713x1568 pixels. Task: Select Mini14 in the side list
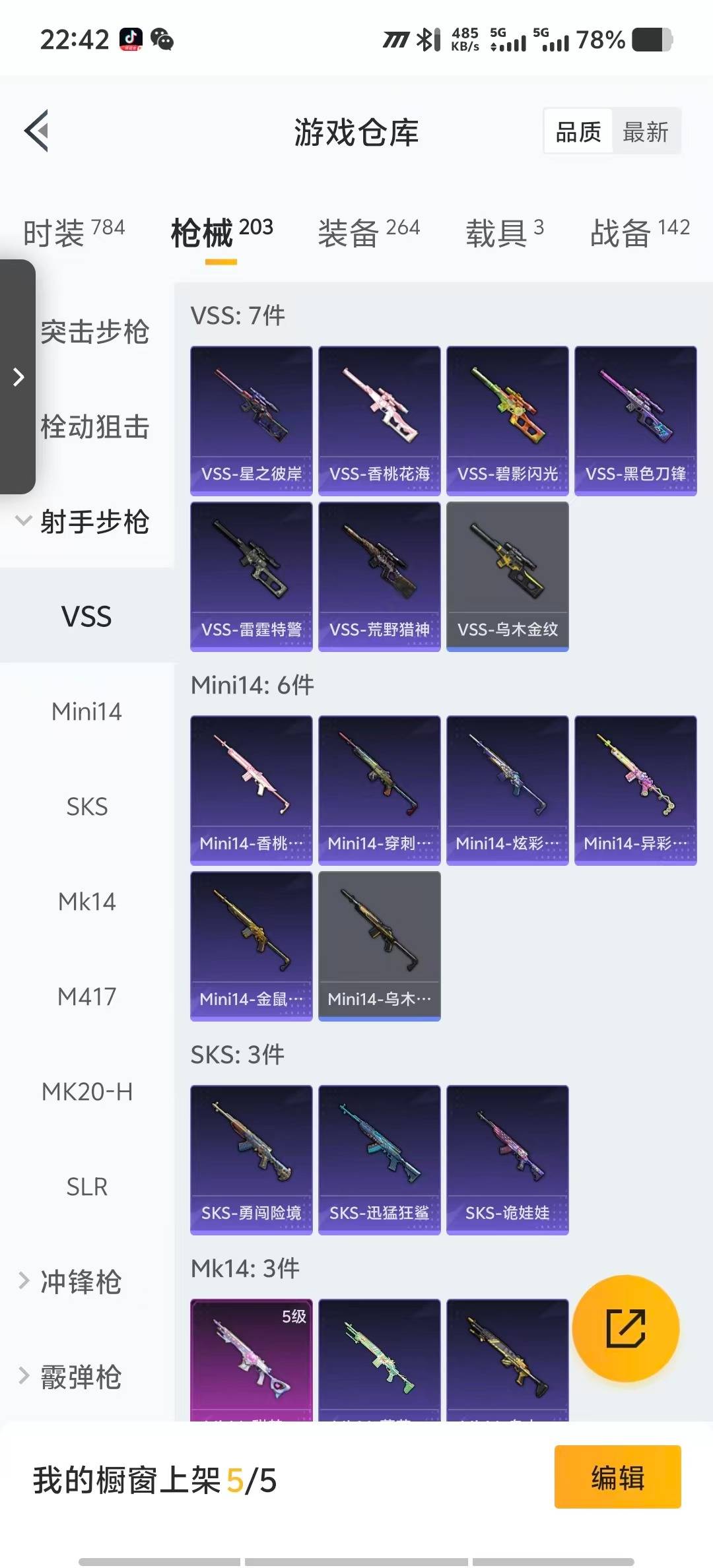point(86,712)
